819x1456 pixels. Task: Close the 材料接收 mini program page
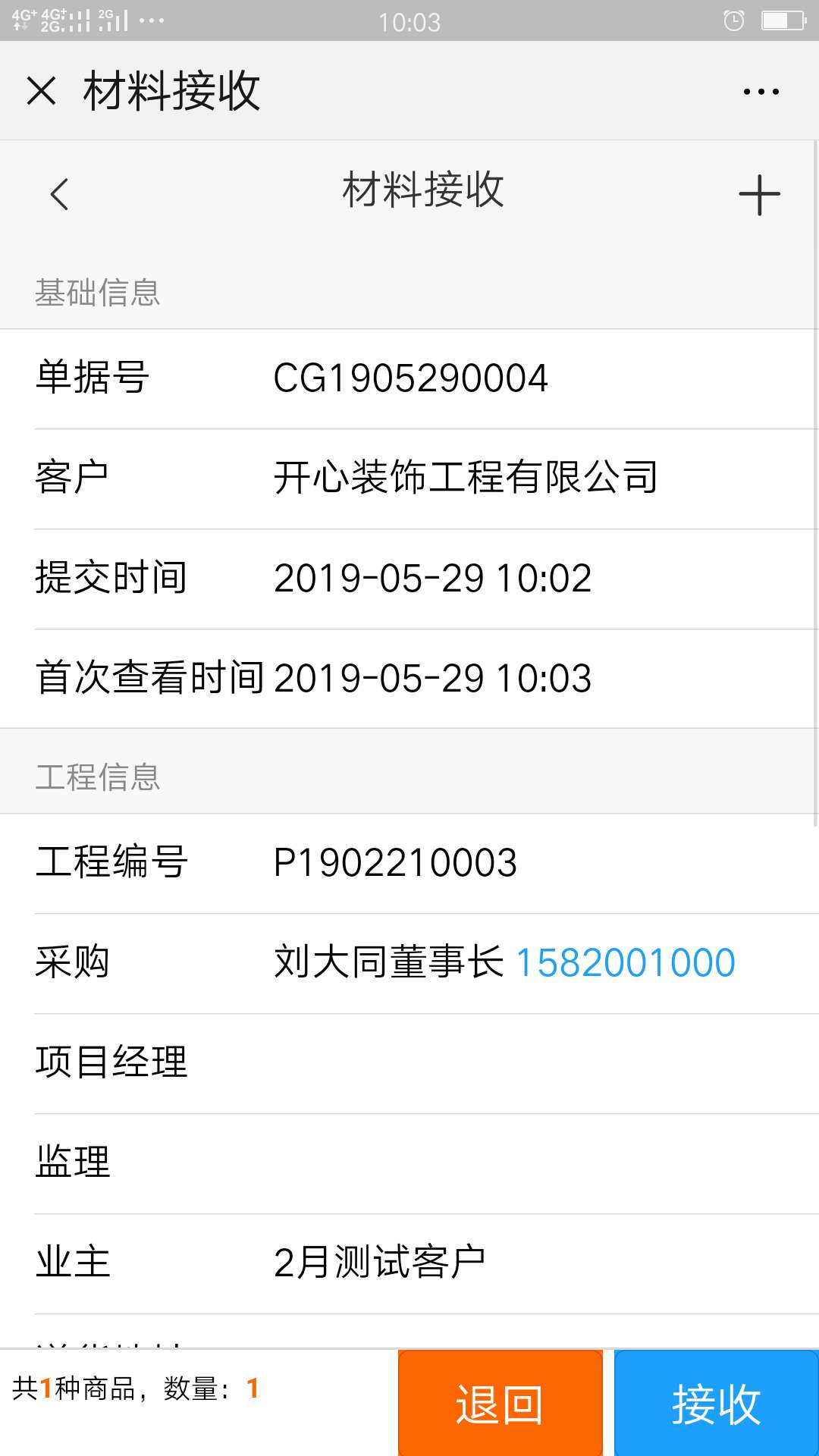pos(42,91)
